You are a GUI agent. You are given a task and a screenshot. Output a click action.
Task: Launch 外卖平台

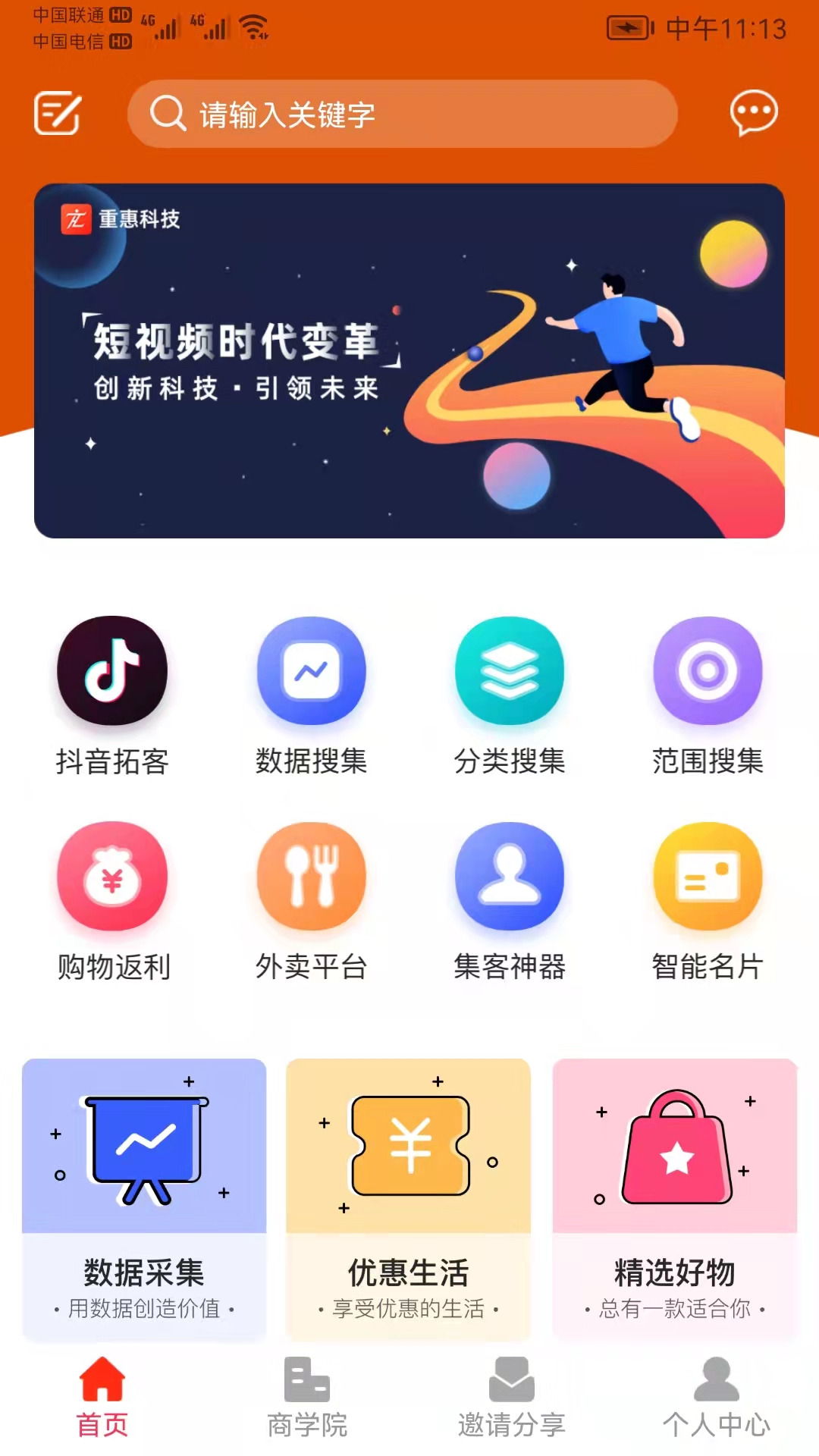311,900
